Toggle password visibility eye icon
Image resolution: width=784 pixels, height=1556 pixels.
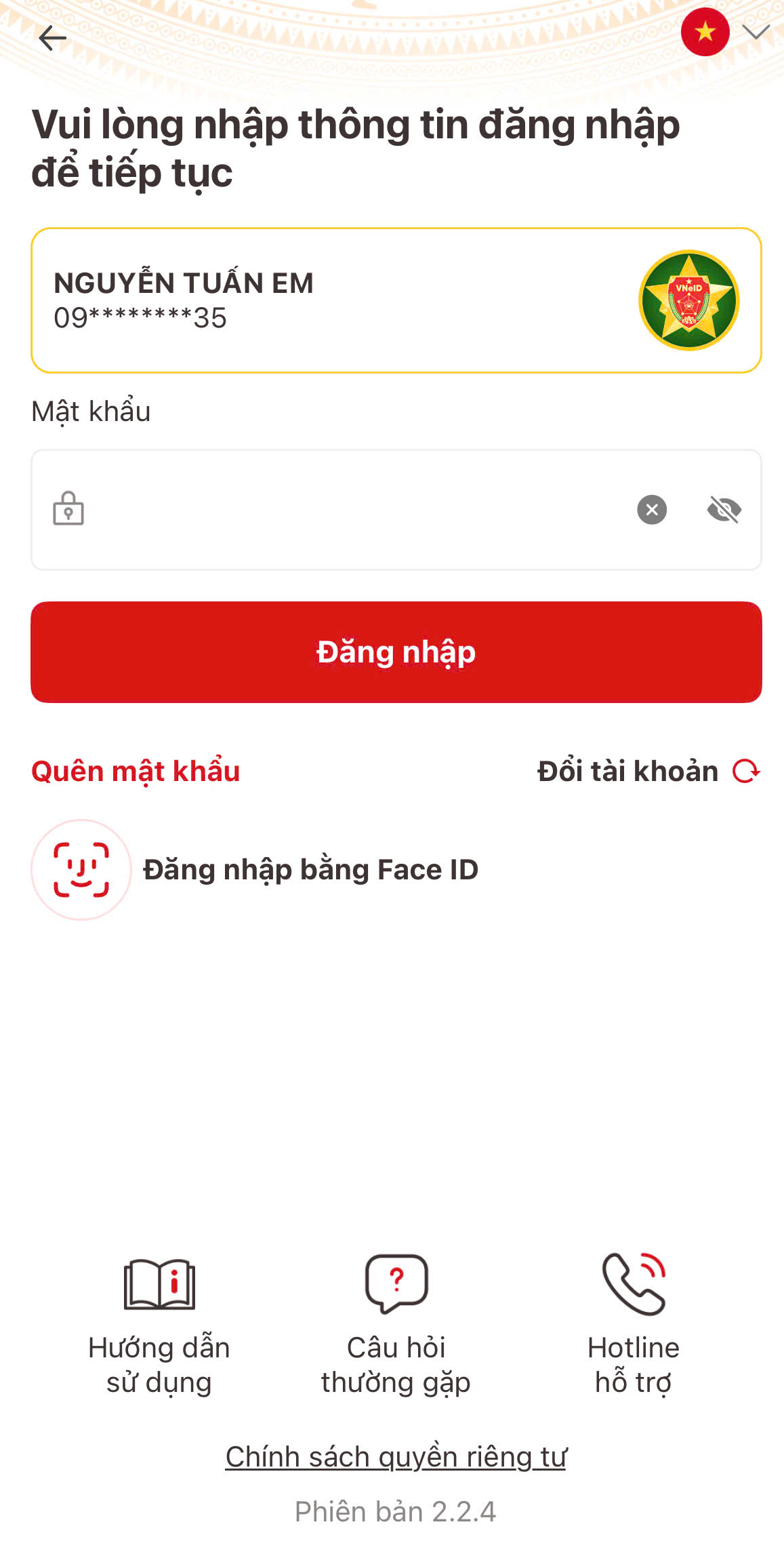[x=724, y=510]
